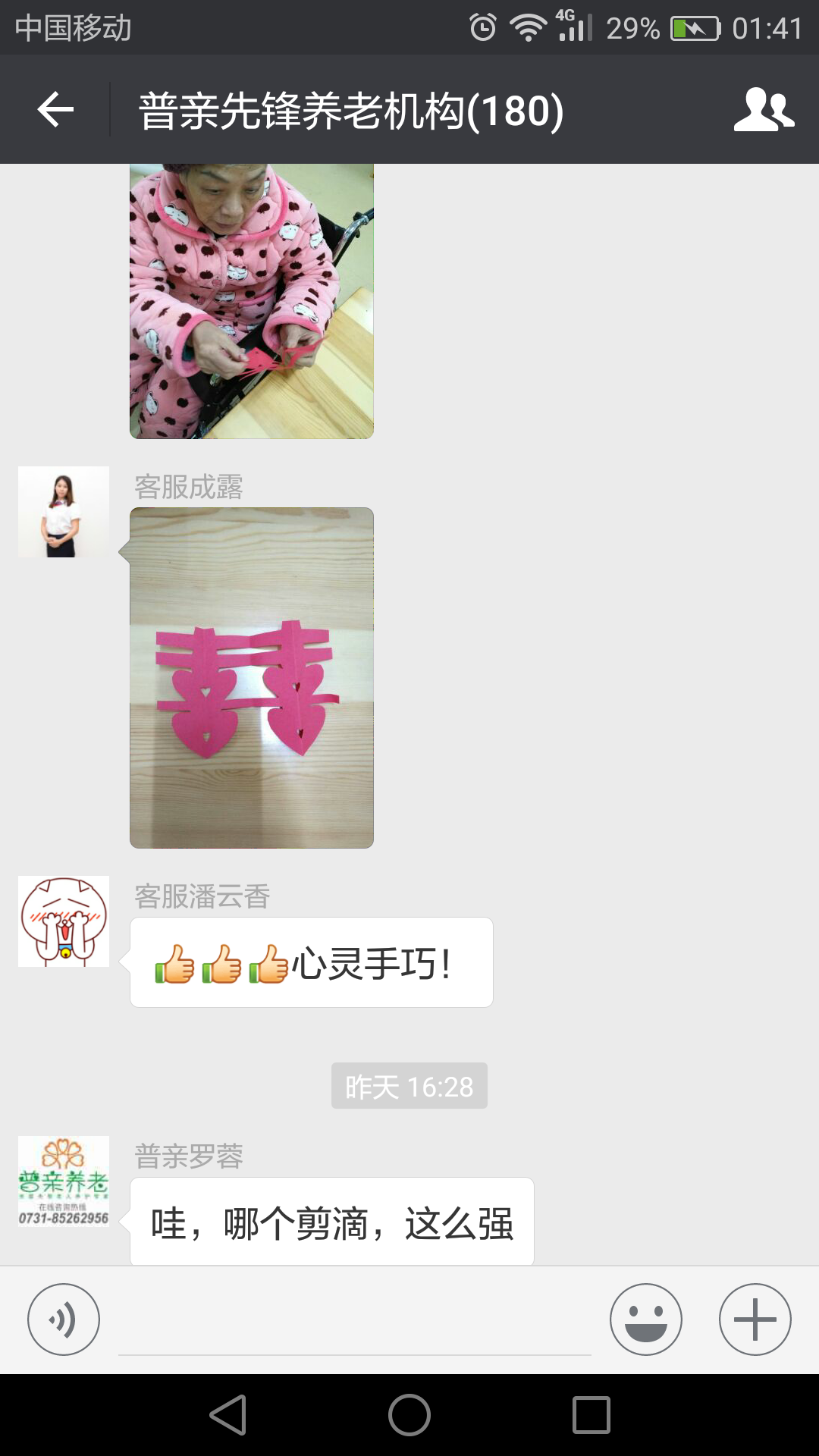Tap the system home button
819x1456 pixels.
pyautogui.click(x=409, y=1415)
